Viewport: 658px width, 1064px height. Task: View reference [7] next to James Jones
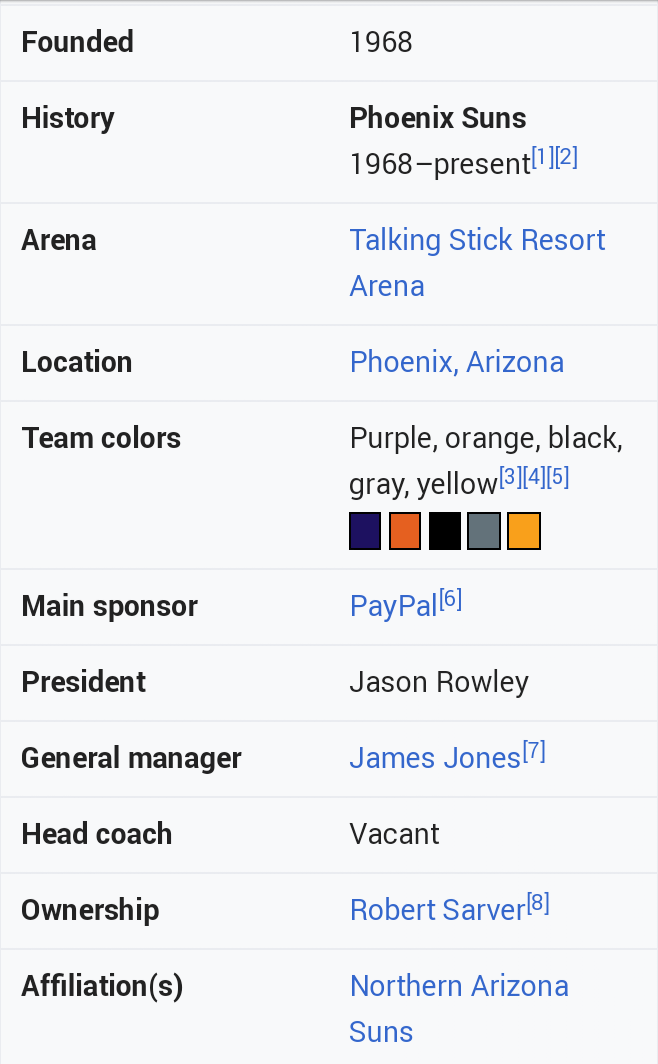[x=534, y=751]
